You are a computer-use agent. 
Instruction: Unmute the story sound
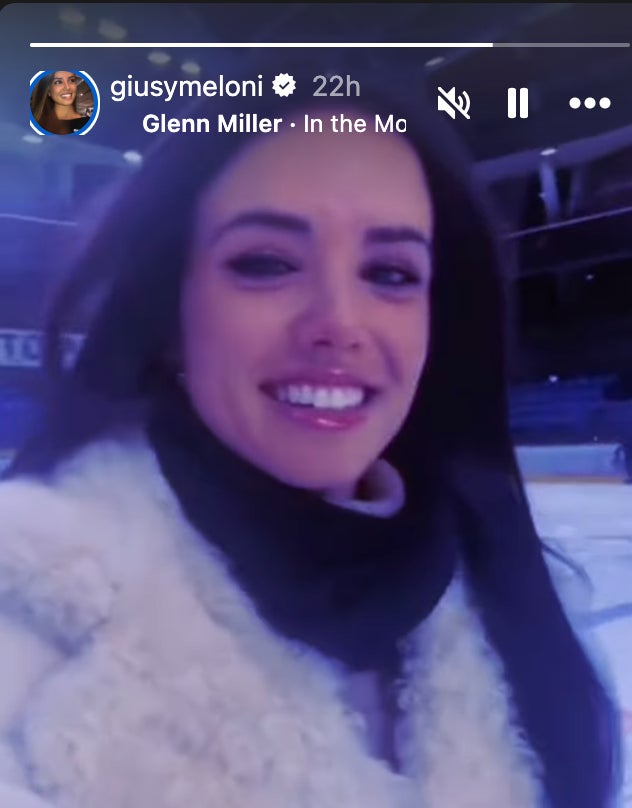tap(454, 103)
